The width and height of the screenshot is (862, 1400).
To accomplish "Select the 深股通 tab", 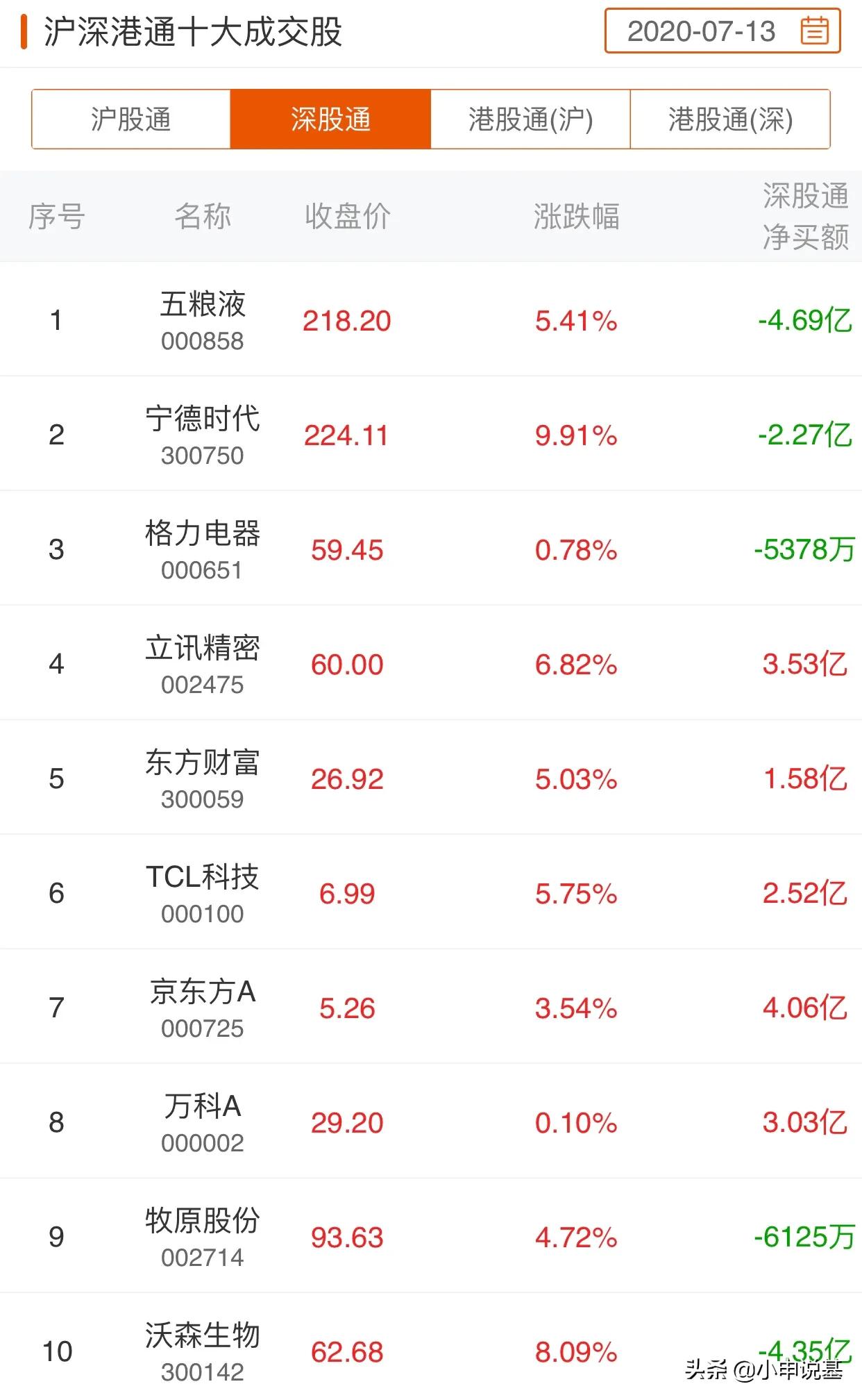I will click(330, 119).
